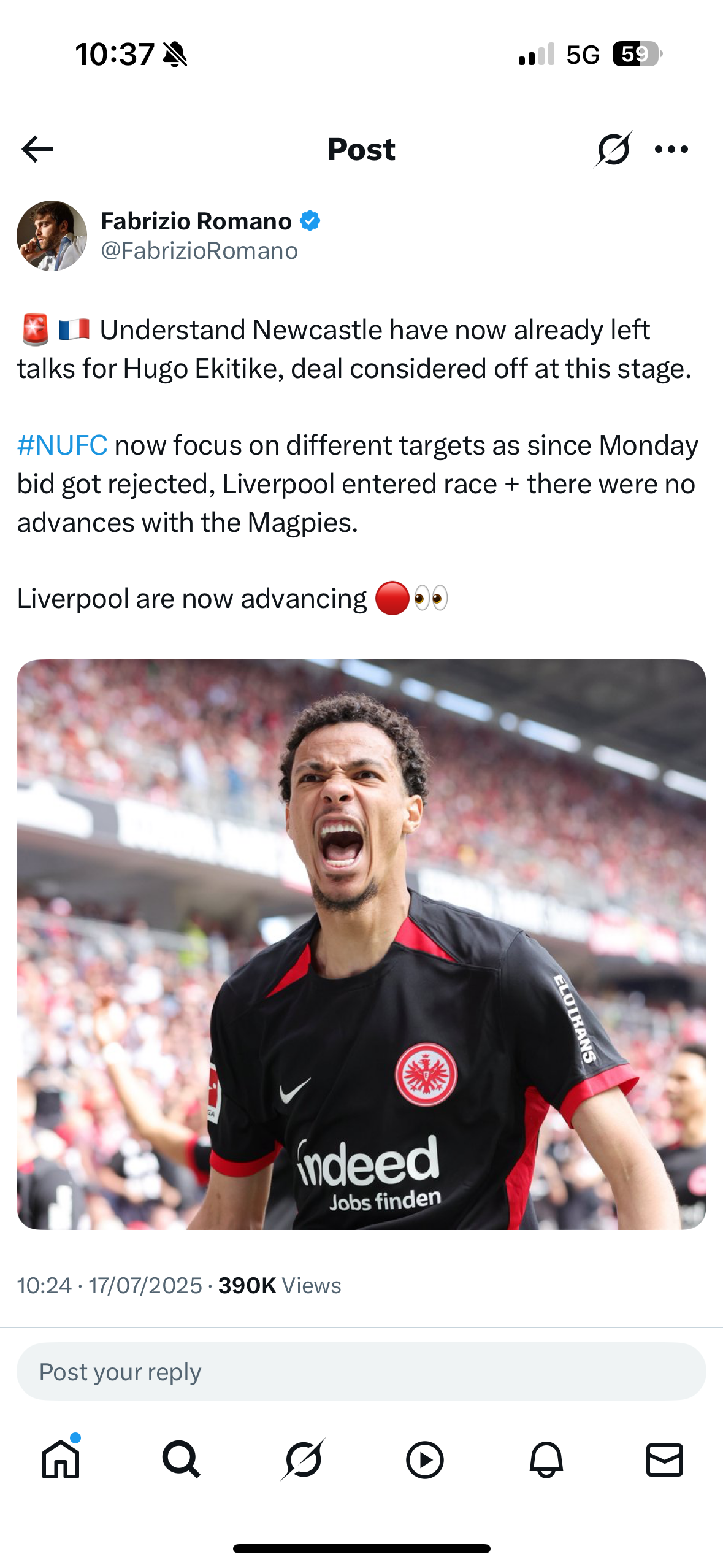Open the three-dot overflow menu
723x1568 pixels.
click(671, 149)
